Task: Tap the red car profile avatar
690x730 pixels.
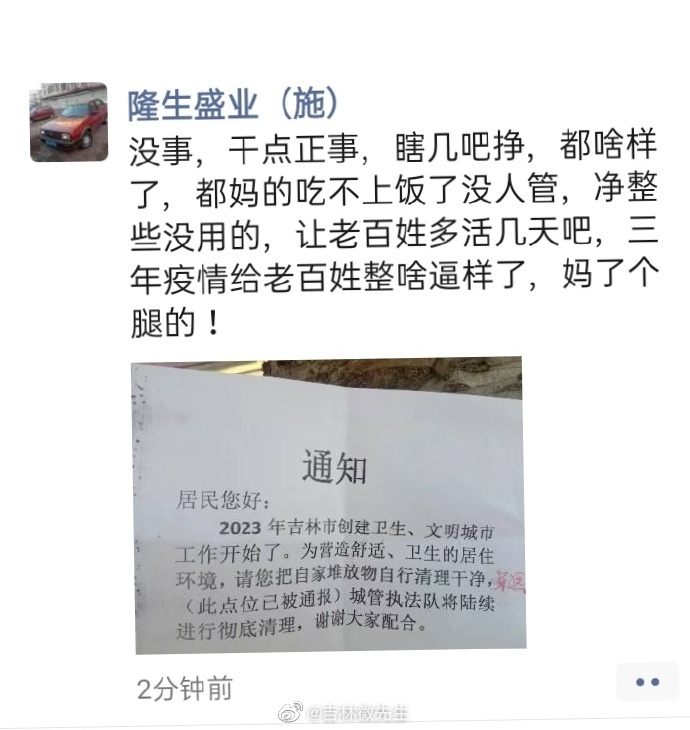Action: click(x=69, y=121)
